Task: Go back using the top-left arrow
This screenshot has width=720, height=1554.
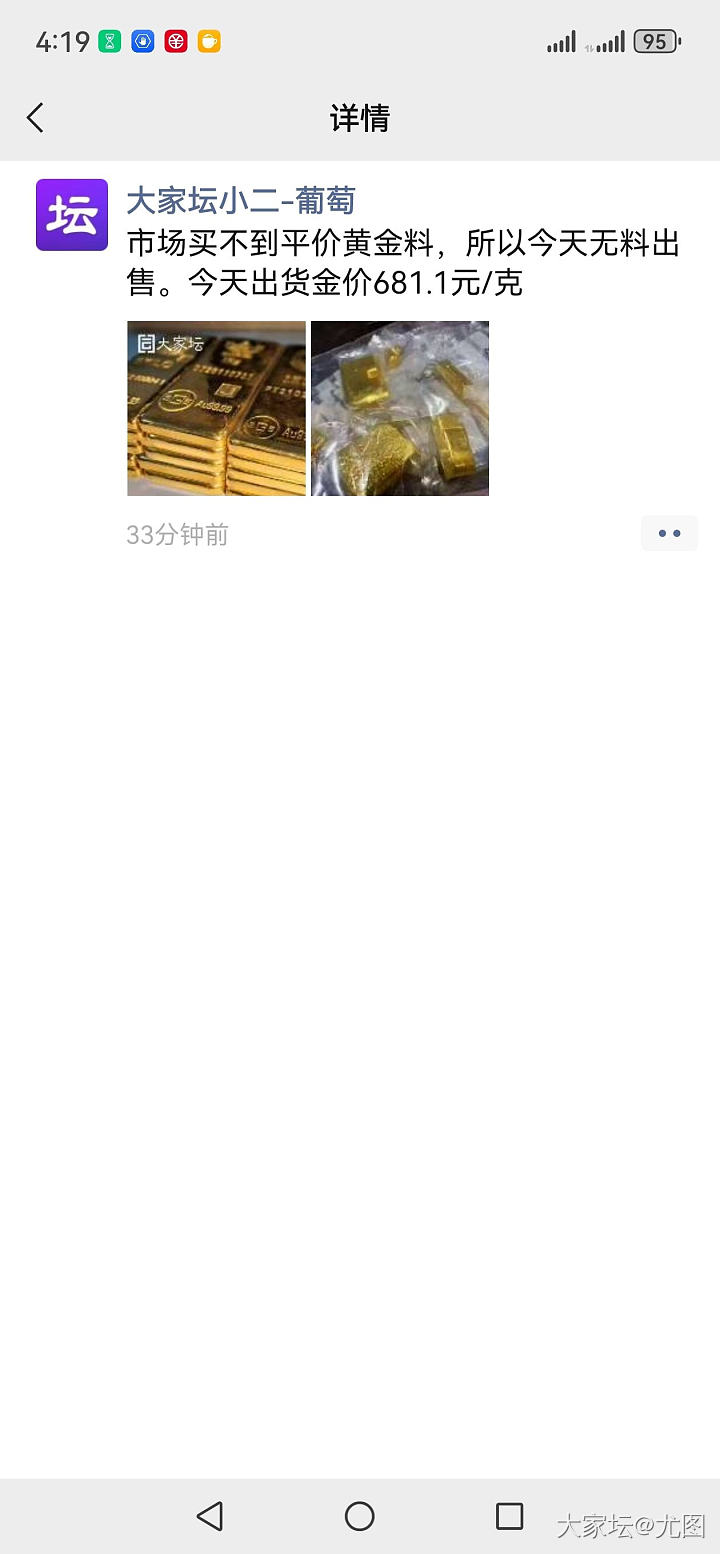Action: [x=36, y=118]
